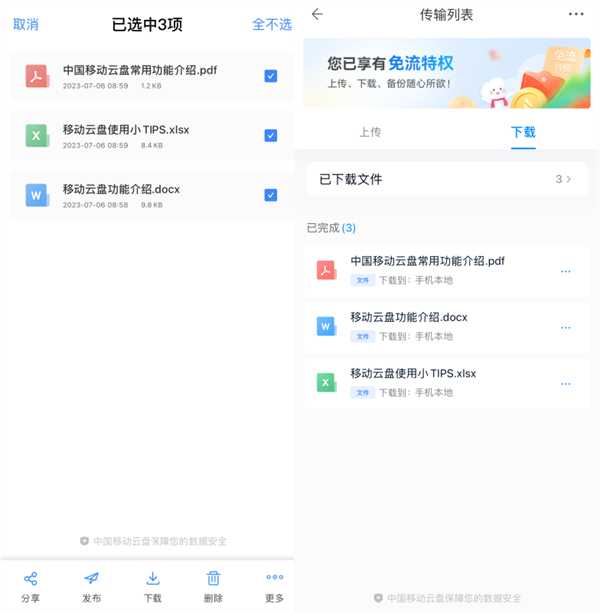
Task: Switch to the 上传 tab
Action: point(370,132)
